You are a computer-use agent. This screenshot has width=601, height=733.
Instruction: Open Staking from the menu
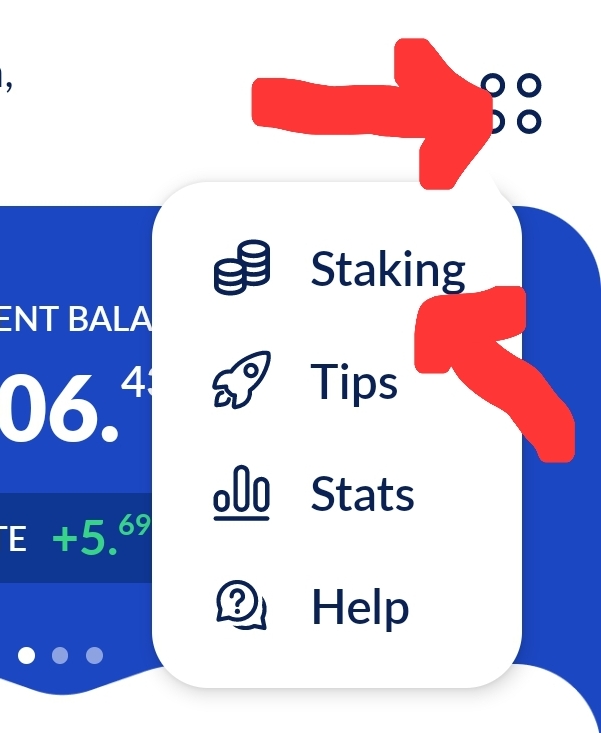click(340, 270)
